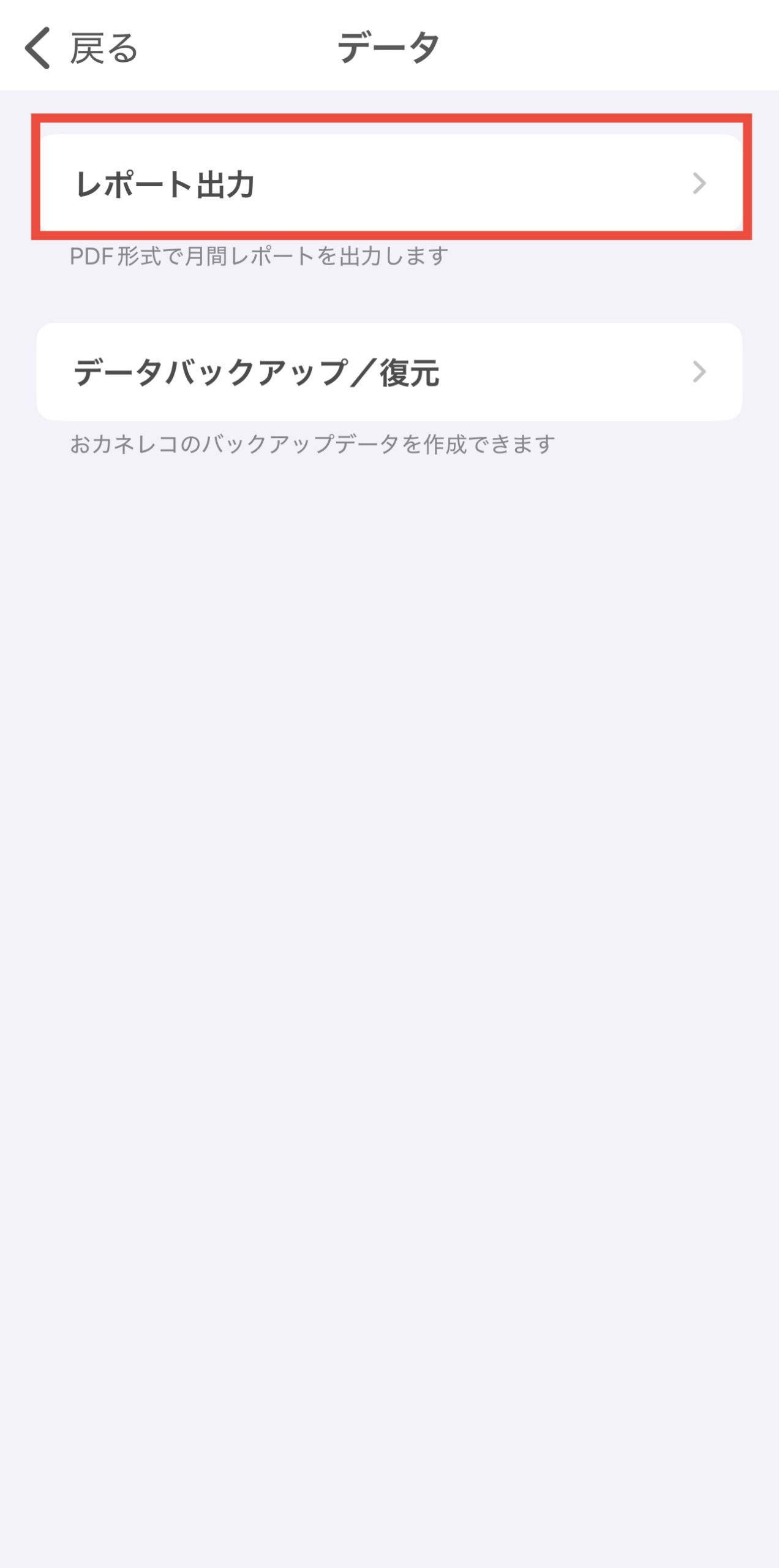Open データバックアップ／復元 settings
The image size is (779, 1568).
point(389,372)
